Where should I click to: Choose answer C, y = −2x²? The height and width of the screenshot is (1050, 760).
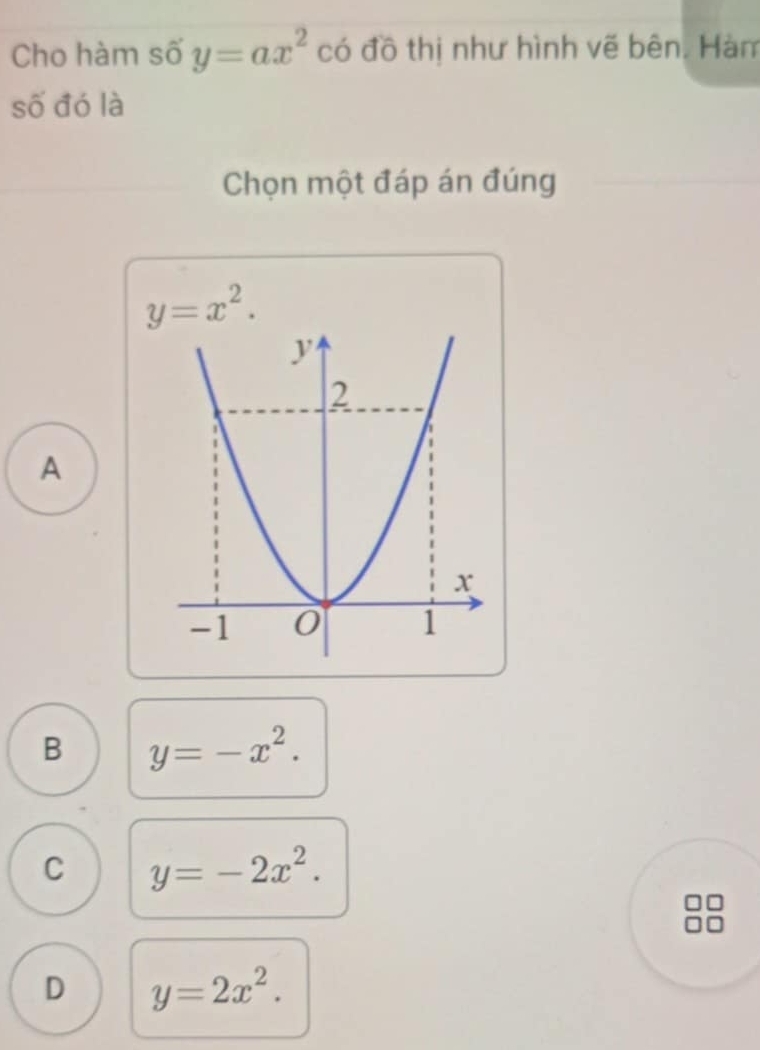click(x=52, y=867)
